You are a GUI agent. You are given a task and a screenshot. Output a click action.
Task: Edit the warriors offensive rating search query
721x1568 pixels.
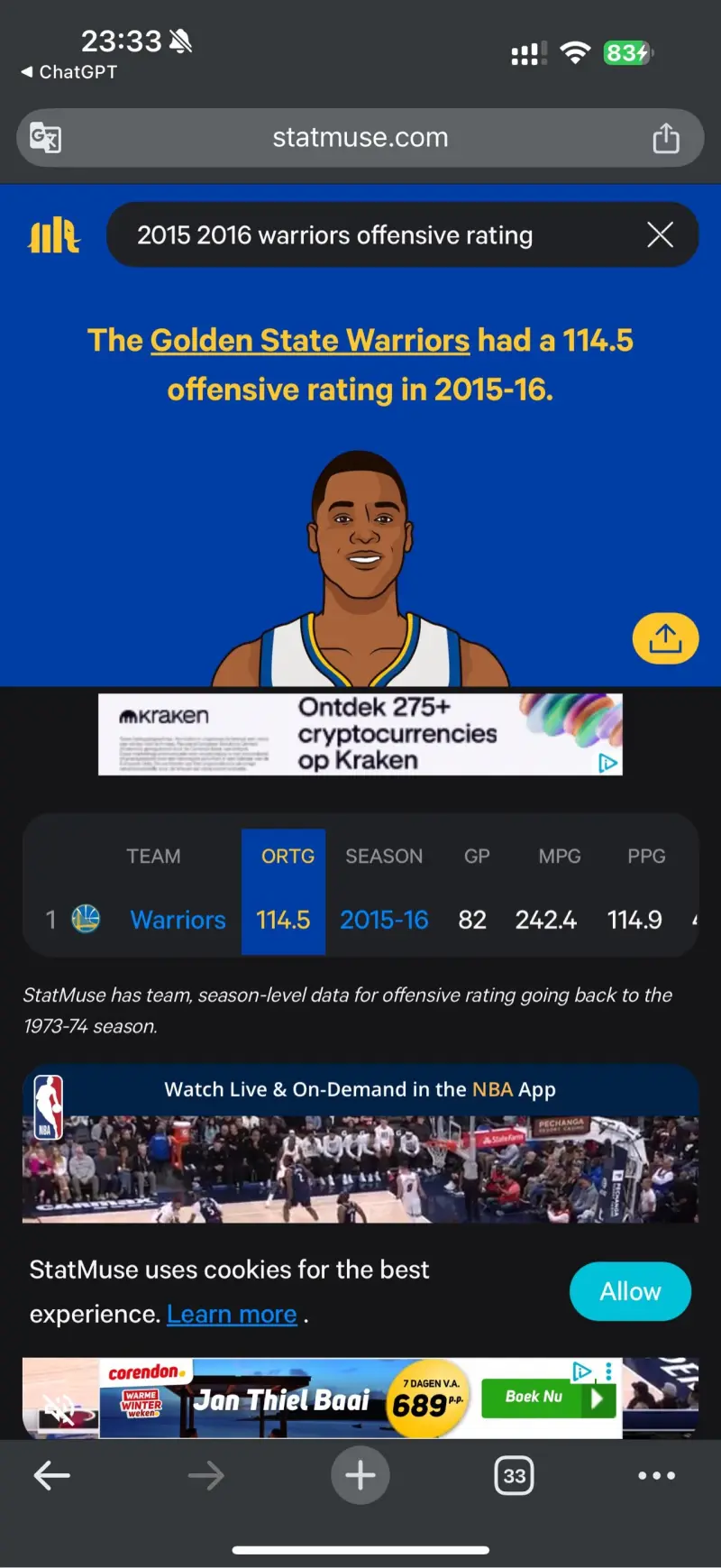click(x=360, y=235)
